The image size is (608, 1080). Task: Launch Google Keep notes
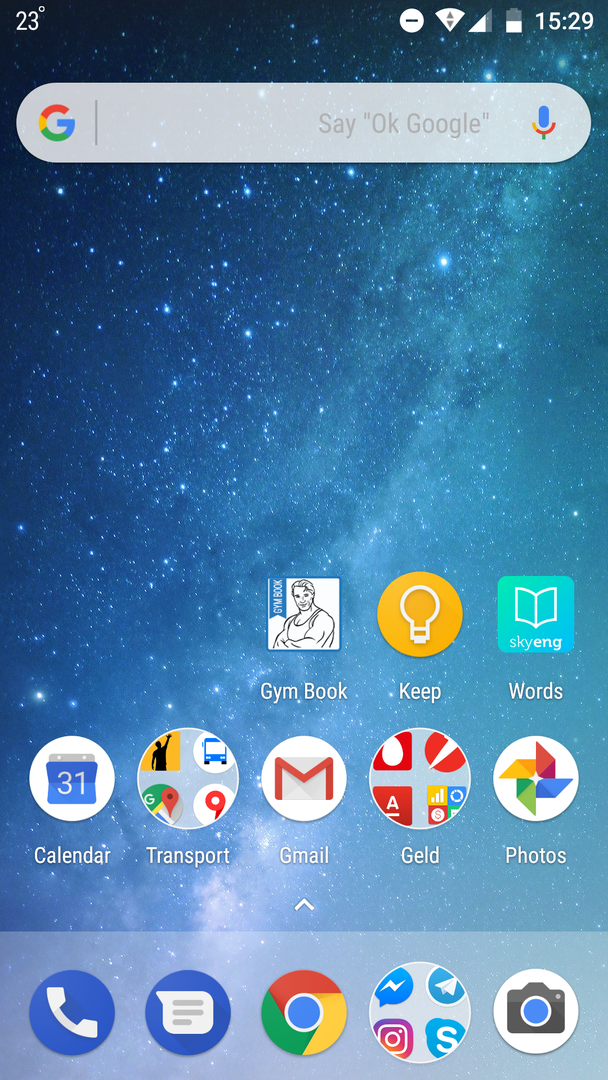coord(420,614)
